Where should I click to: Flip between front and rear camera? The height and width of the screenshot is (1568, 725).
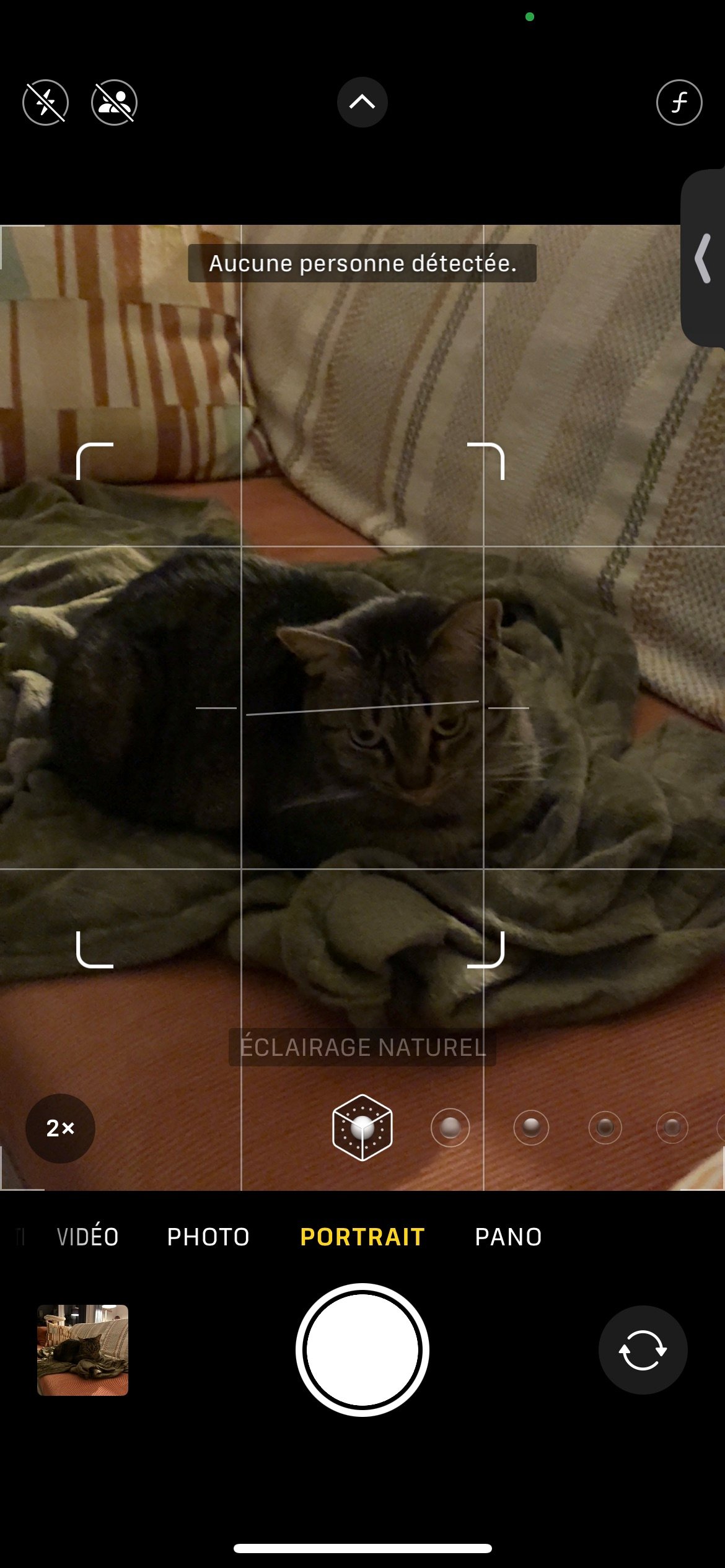(x=643, y=1350)
